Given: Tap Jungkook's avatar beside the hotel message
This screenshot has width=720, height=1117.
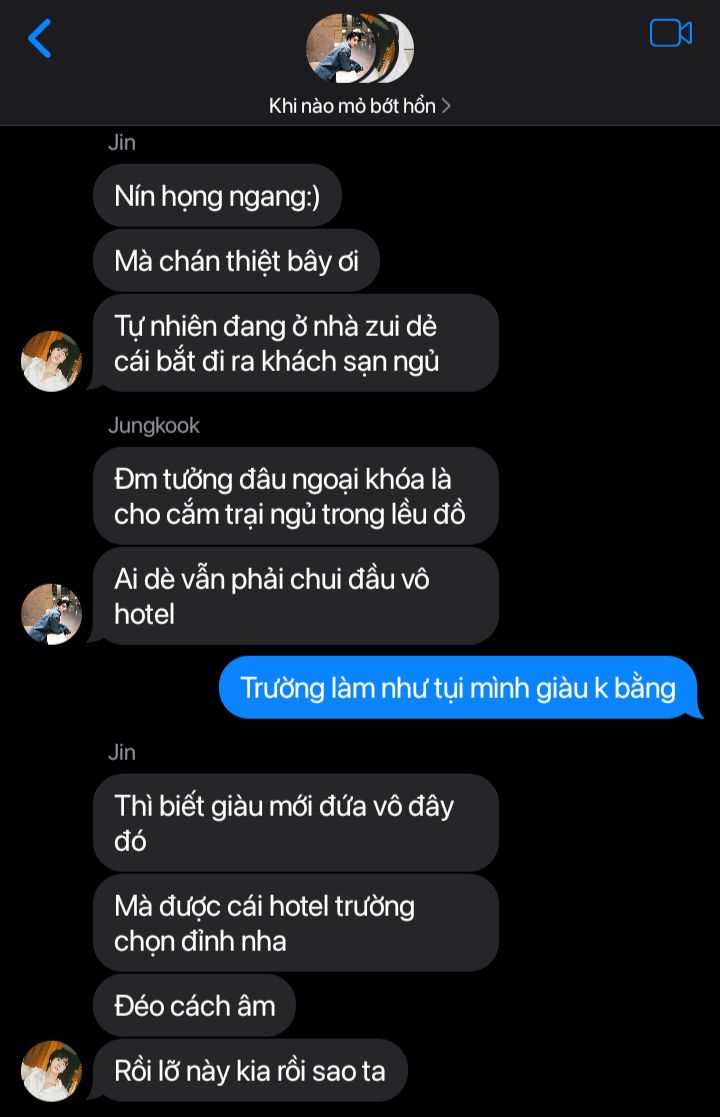Looking at the screenshot, I should click(51, 614).
